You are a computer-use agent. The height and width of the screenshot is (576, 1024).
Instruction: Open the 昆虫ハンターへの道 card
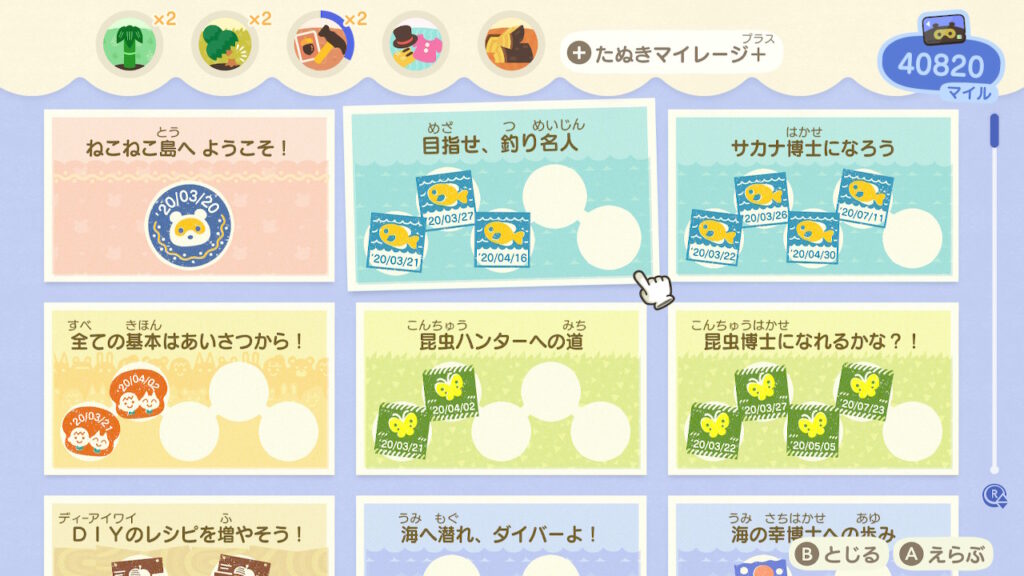(501, 388)
